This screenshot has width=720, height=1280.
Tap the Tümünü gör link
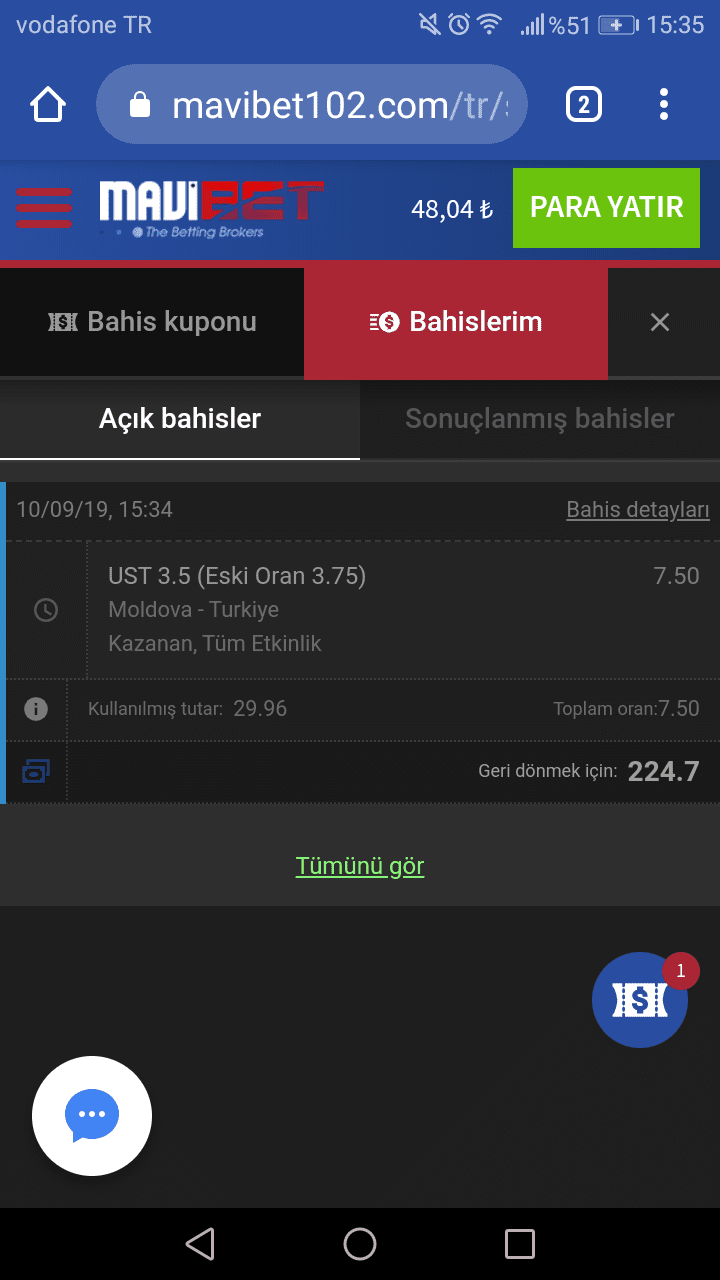(x=360, y=866)
